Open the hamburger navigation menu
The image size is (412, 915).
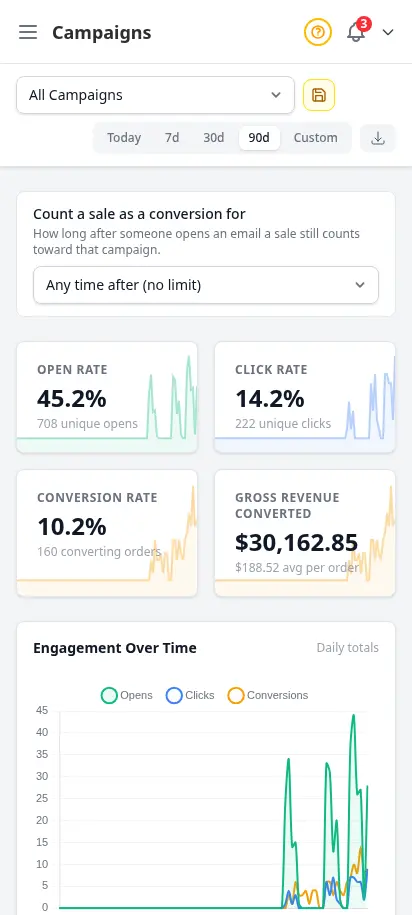pyautogui.click(x=28, y=32)
